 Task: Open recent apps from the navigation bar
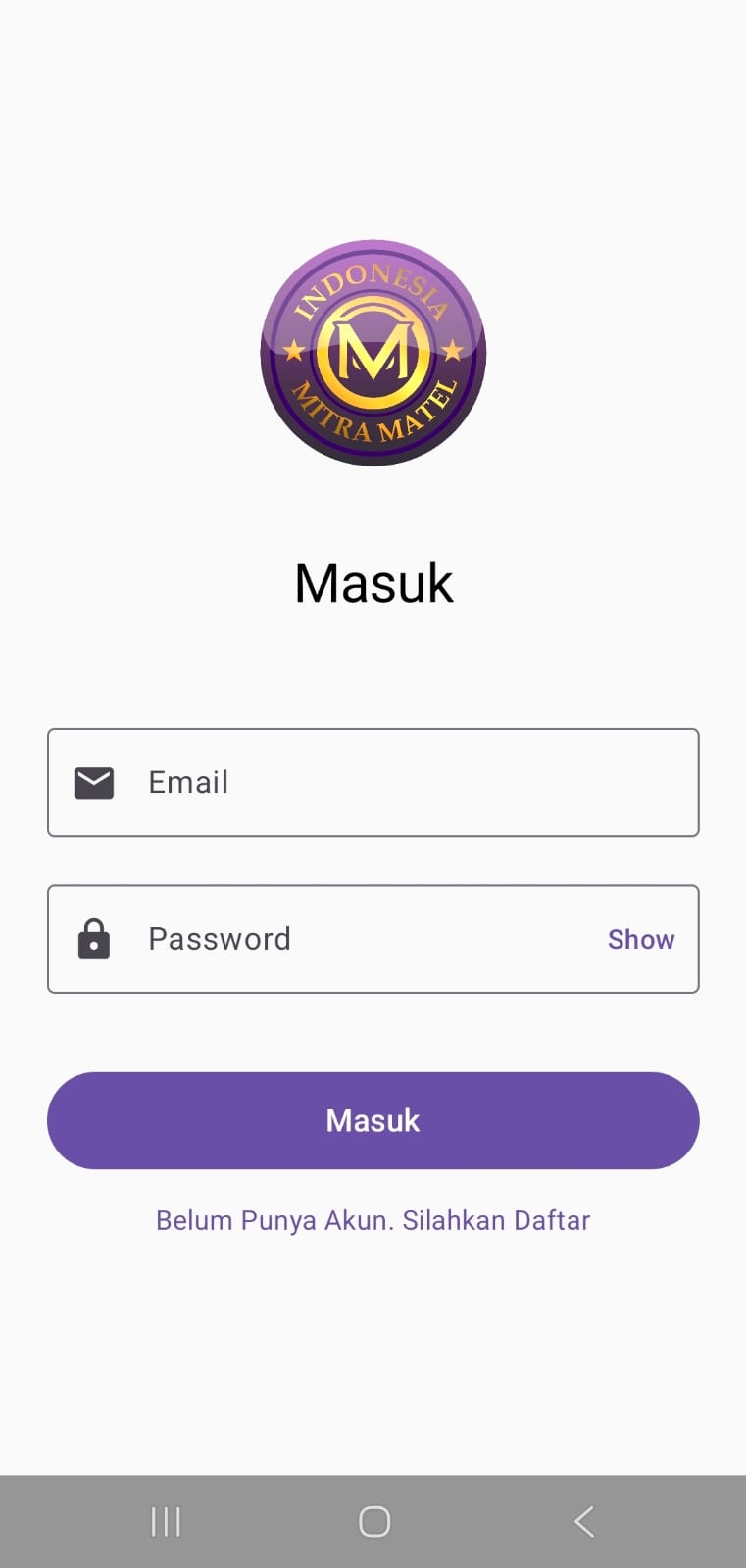pyautogui.click(x=166, y=1521)
